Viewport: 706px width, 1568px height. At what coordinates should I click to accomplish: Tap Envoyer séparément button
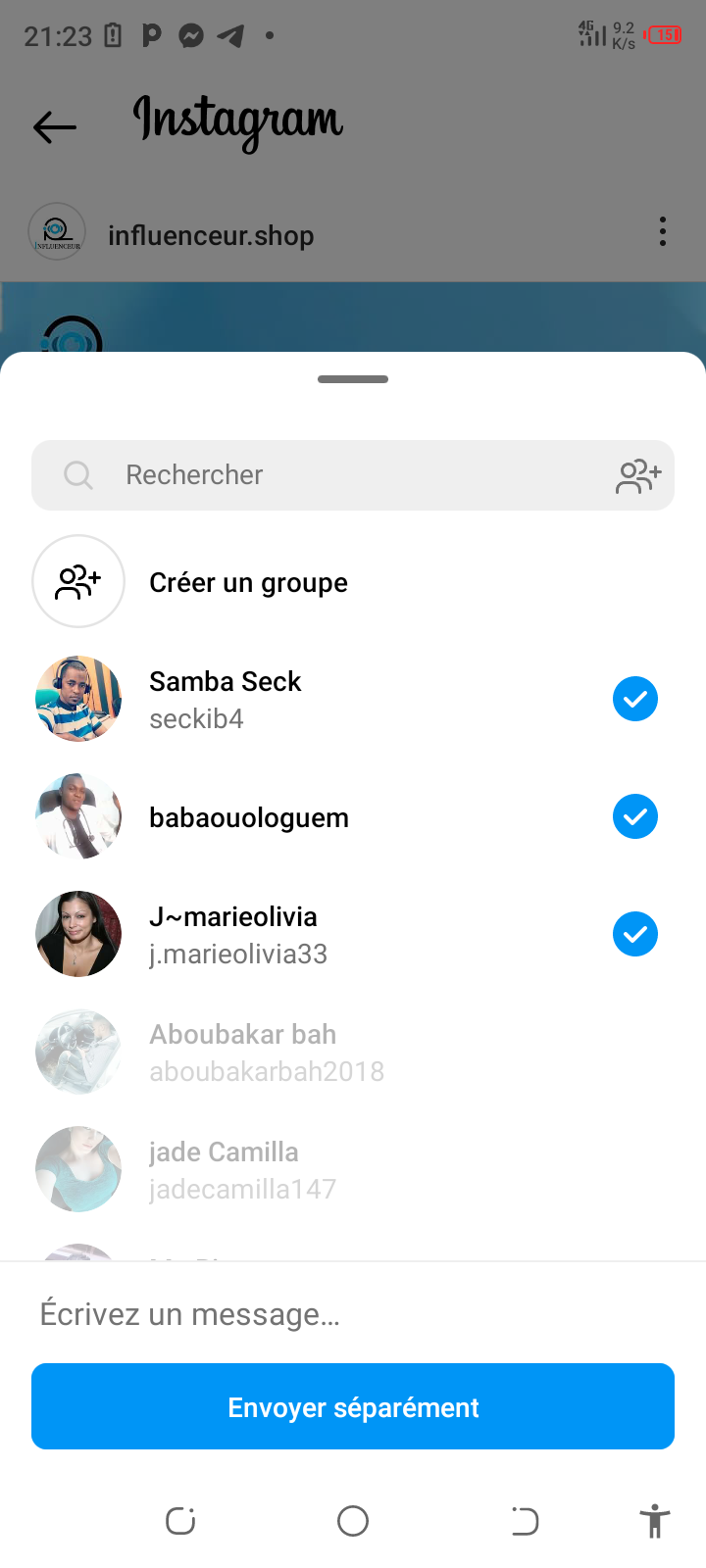[x=353, y=1406]
